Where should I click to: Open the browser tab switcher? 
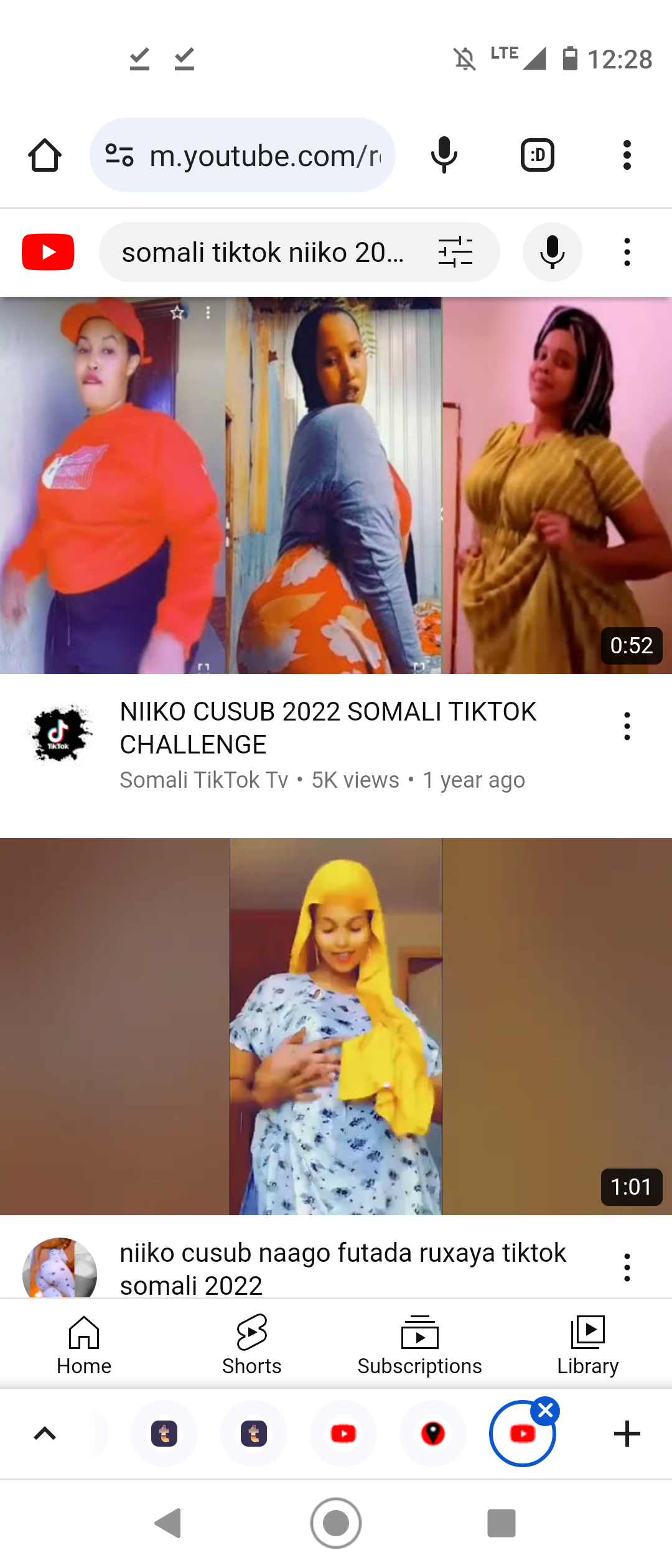point(538,155)
